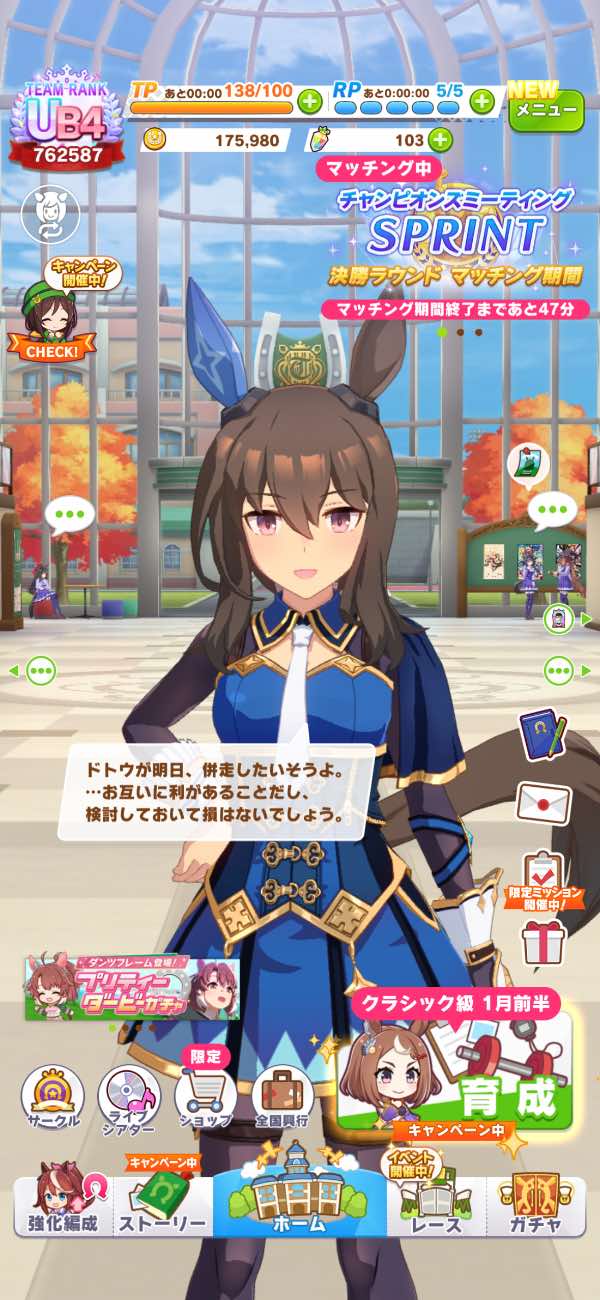This screenshot has height=1300, width=600.
Task: Open the Champions Meeting SPRINT banner
Action: pos(455,235)
